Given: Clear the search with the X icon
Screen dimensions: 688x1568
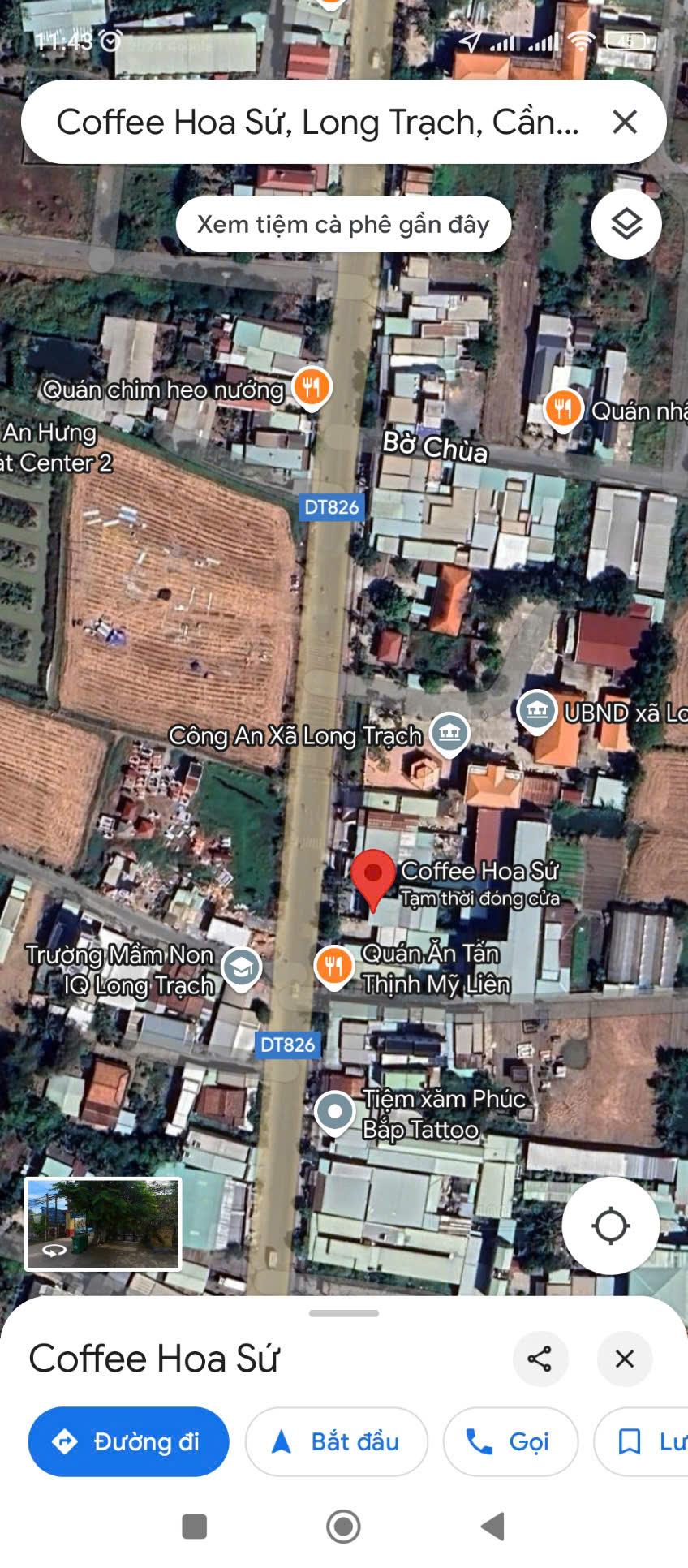Looking at the screenshot, I should [x=625, y=123].
